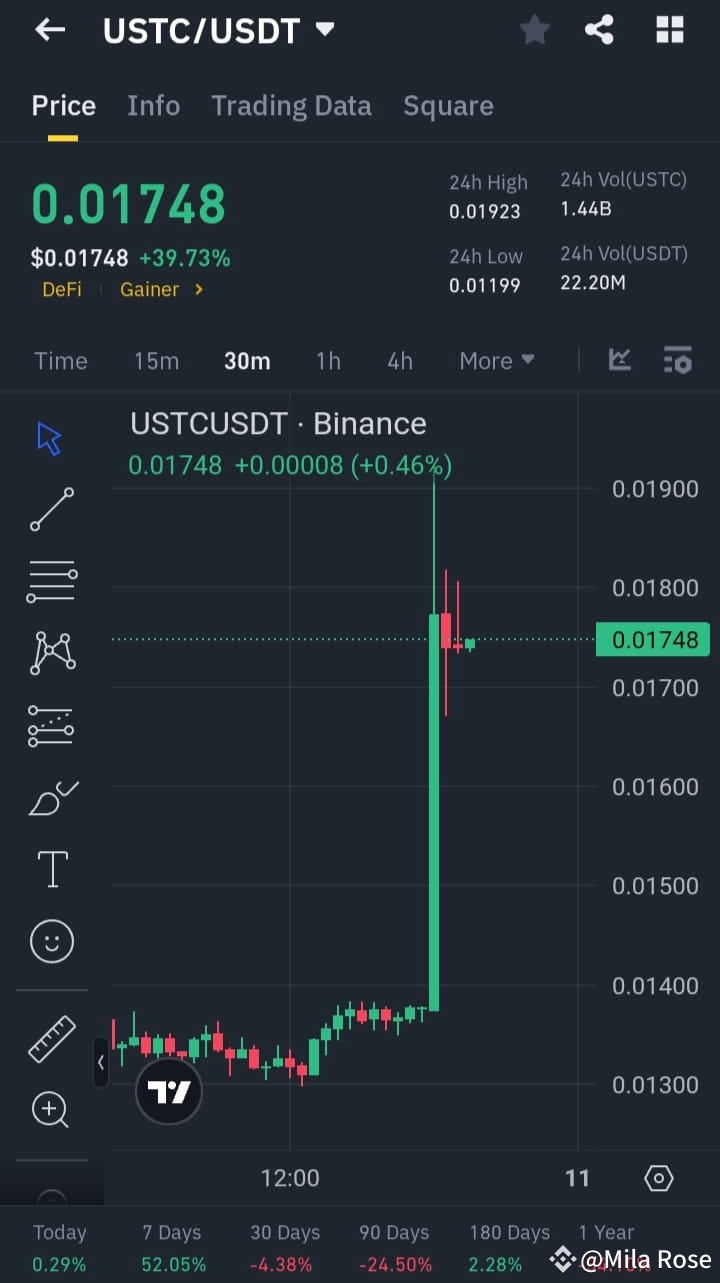Tap the share icon in the header

(599, 30)
